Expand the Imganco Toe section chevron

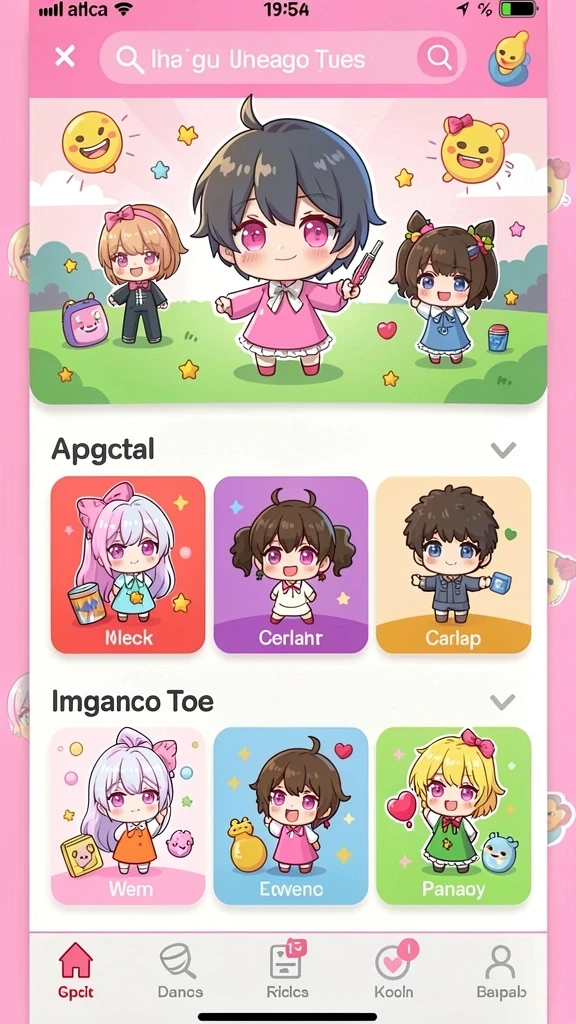point(503,702)
